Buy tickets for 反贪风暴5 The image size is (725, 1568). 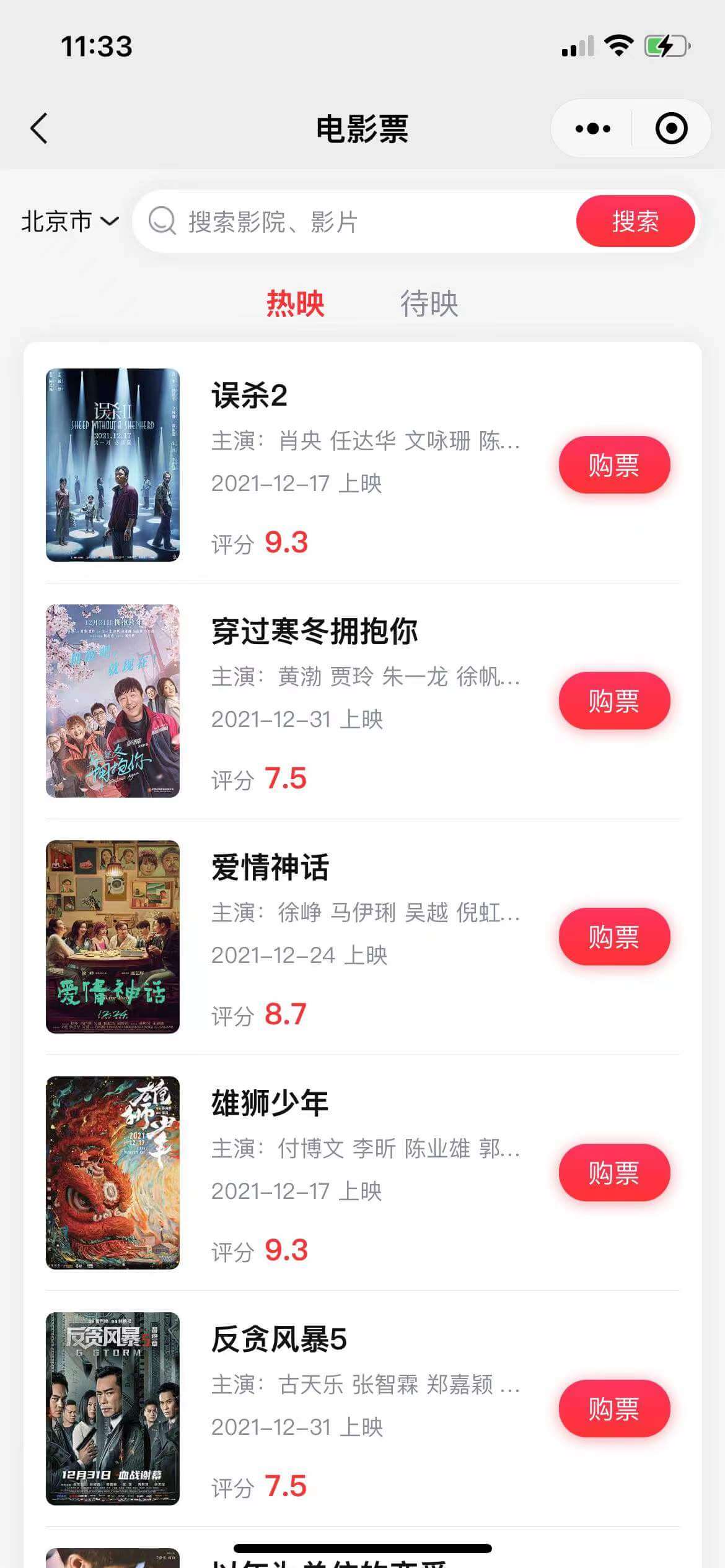(x=614, y=1409)
